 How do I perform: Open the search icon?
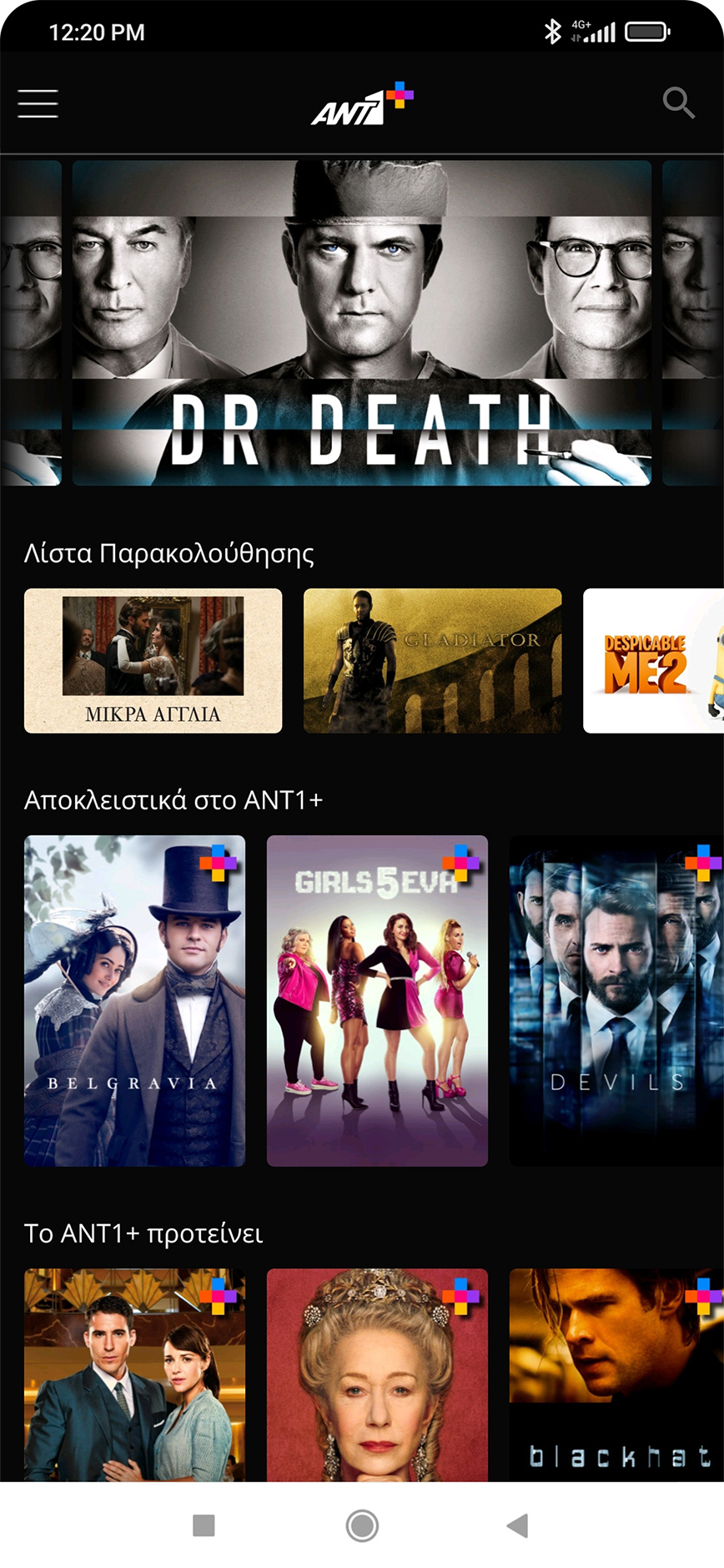[x=679, y=103]
